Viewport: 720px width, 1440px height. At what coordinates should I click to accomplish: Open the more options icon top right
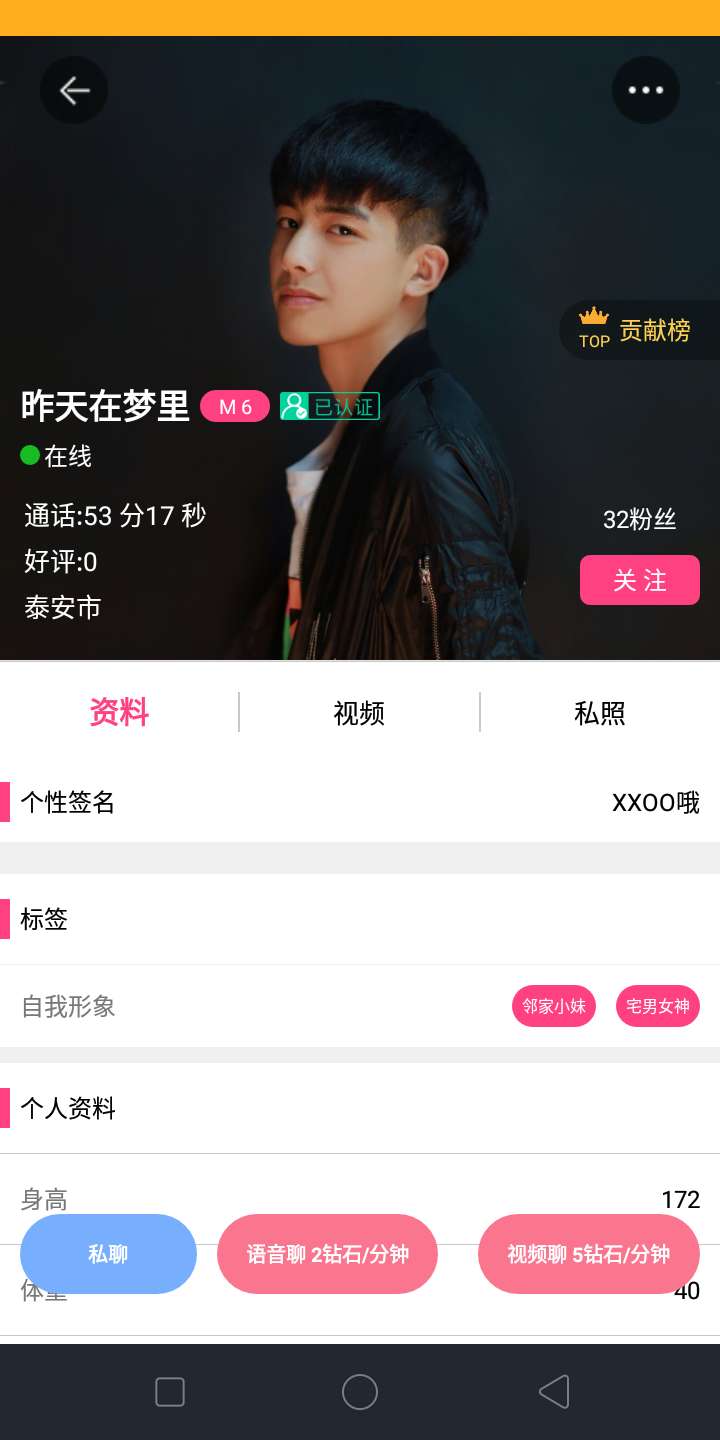646,90
